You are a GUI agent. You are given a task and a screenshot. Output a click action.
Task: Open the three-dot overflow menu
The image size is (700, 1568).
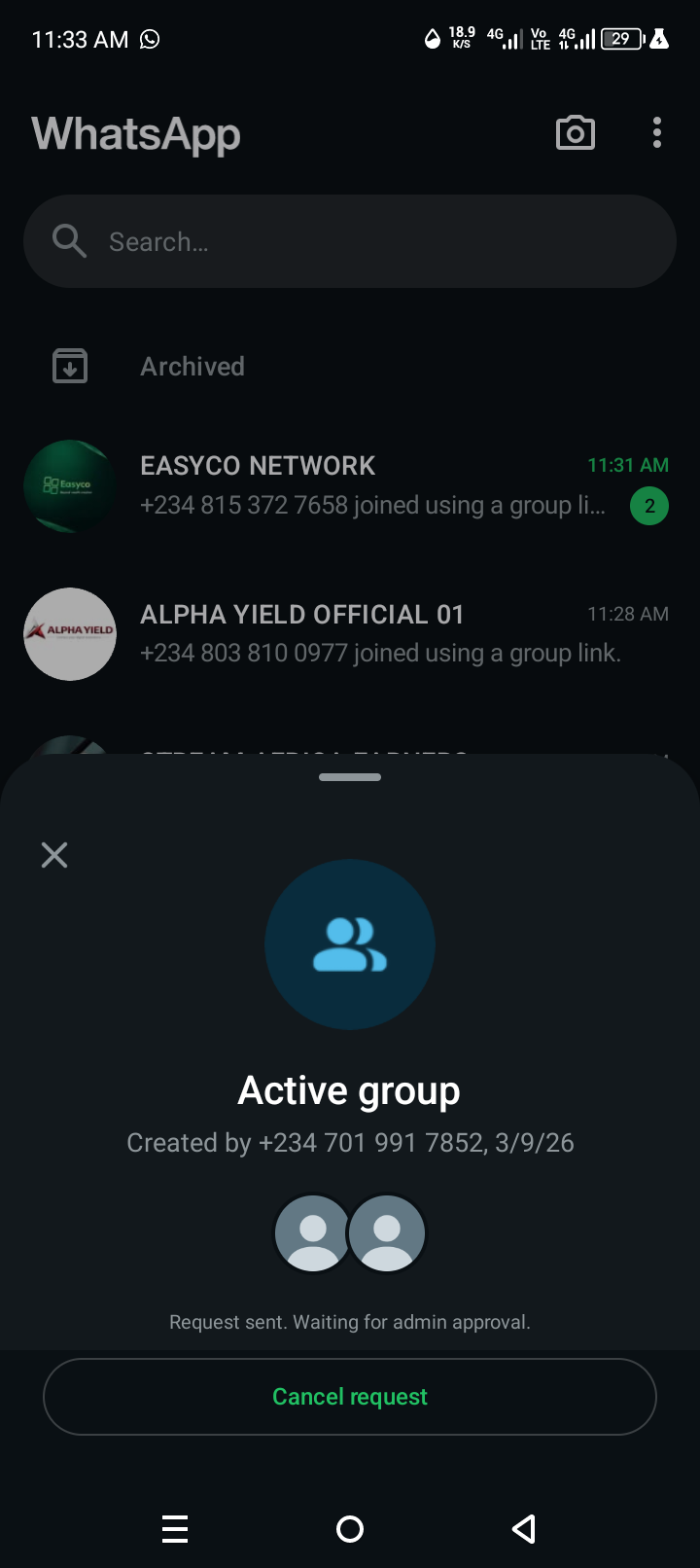pyautogui.click(x=657, y=133)
